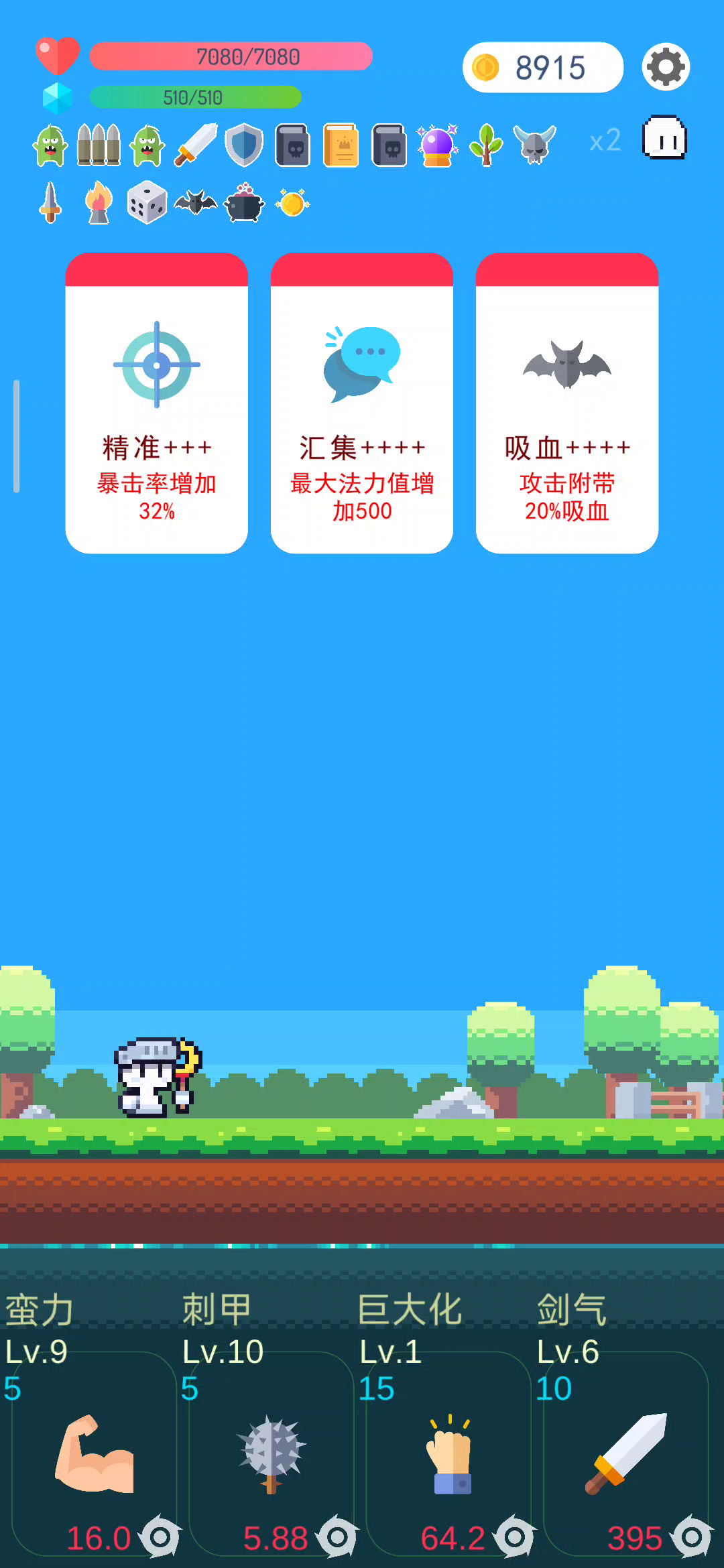Choose the 精准+++ crit rate card

(157, 403)
